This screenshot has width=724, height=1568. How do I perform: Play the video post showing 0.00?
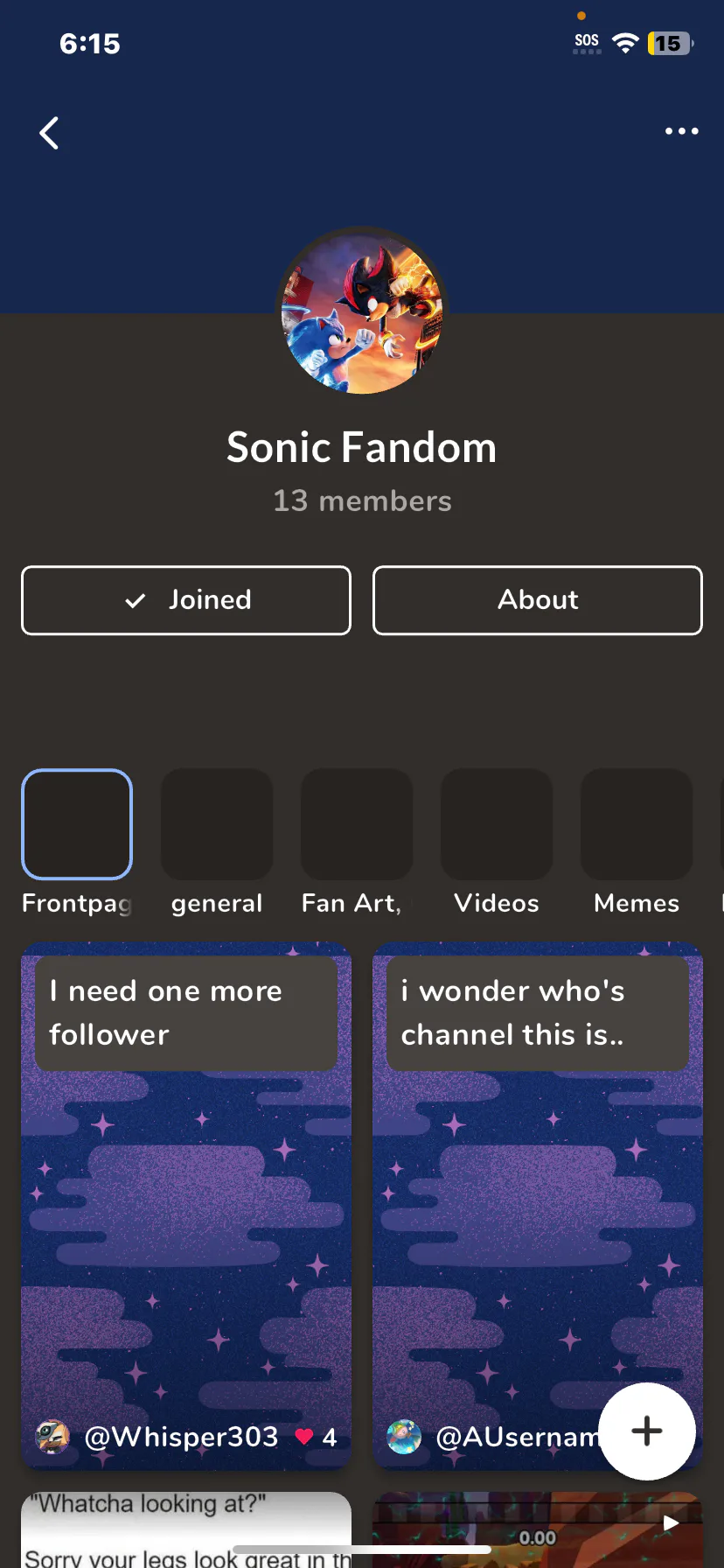[670, 1523]
